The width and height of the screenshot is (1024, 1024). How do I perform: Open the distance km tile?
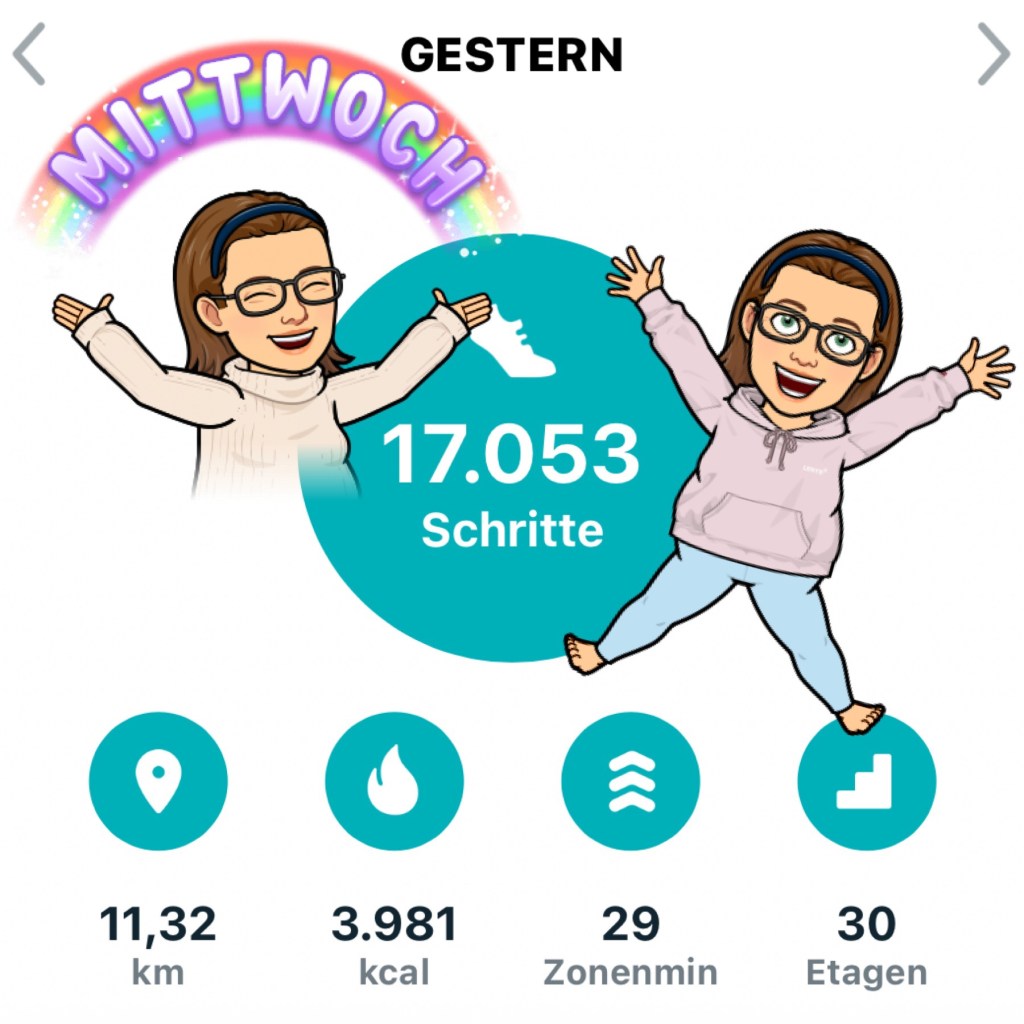pyautogui.click(x=158, y=781)
